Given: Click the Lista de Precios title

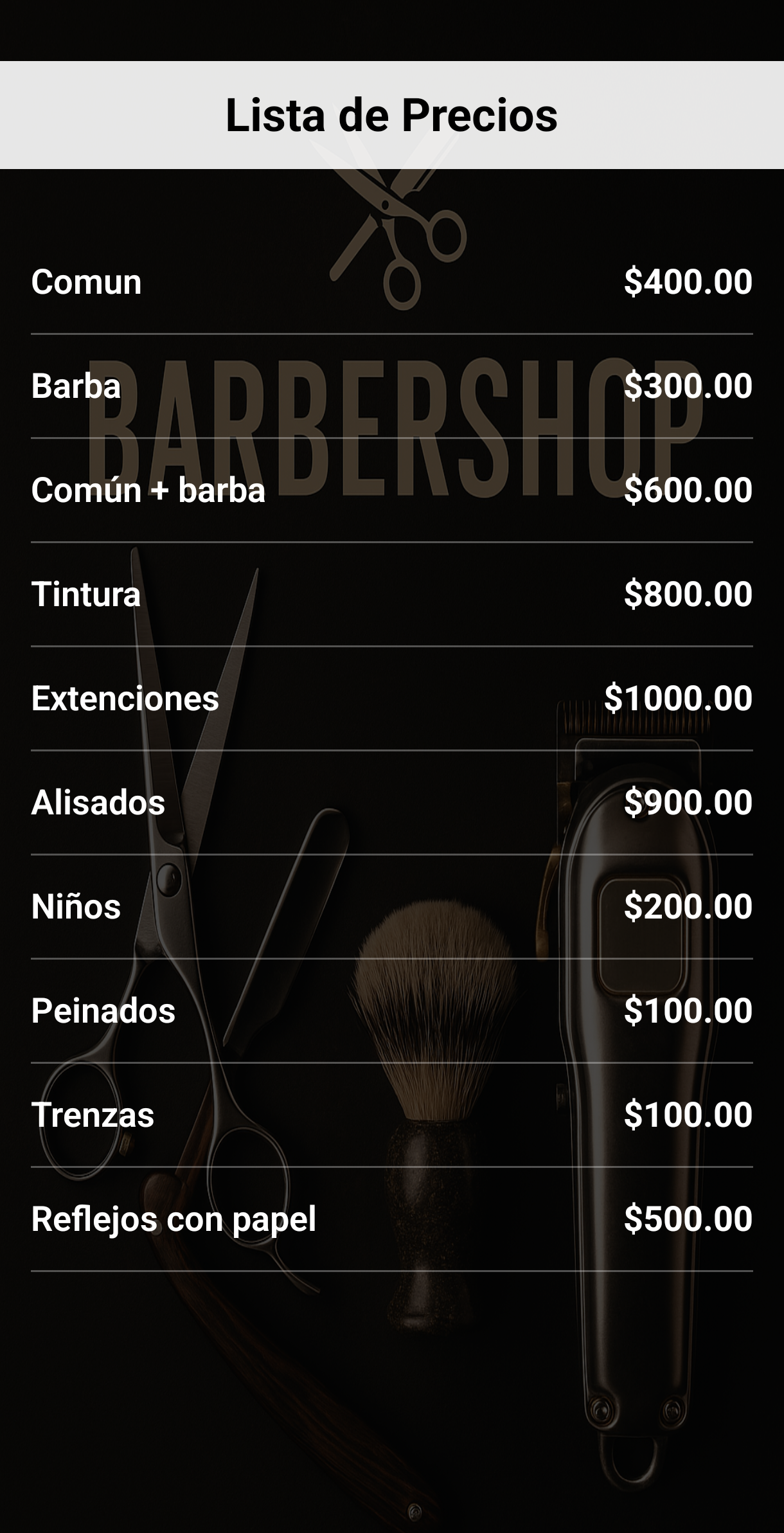Looking at the screenshot, I should click(392, 116).
